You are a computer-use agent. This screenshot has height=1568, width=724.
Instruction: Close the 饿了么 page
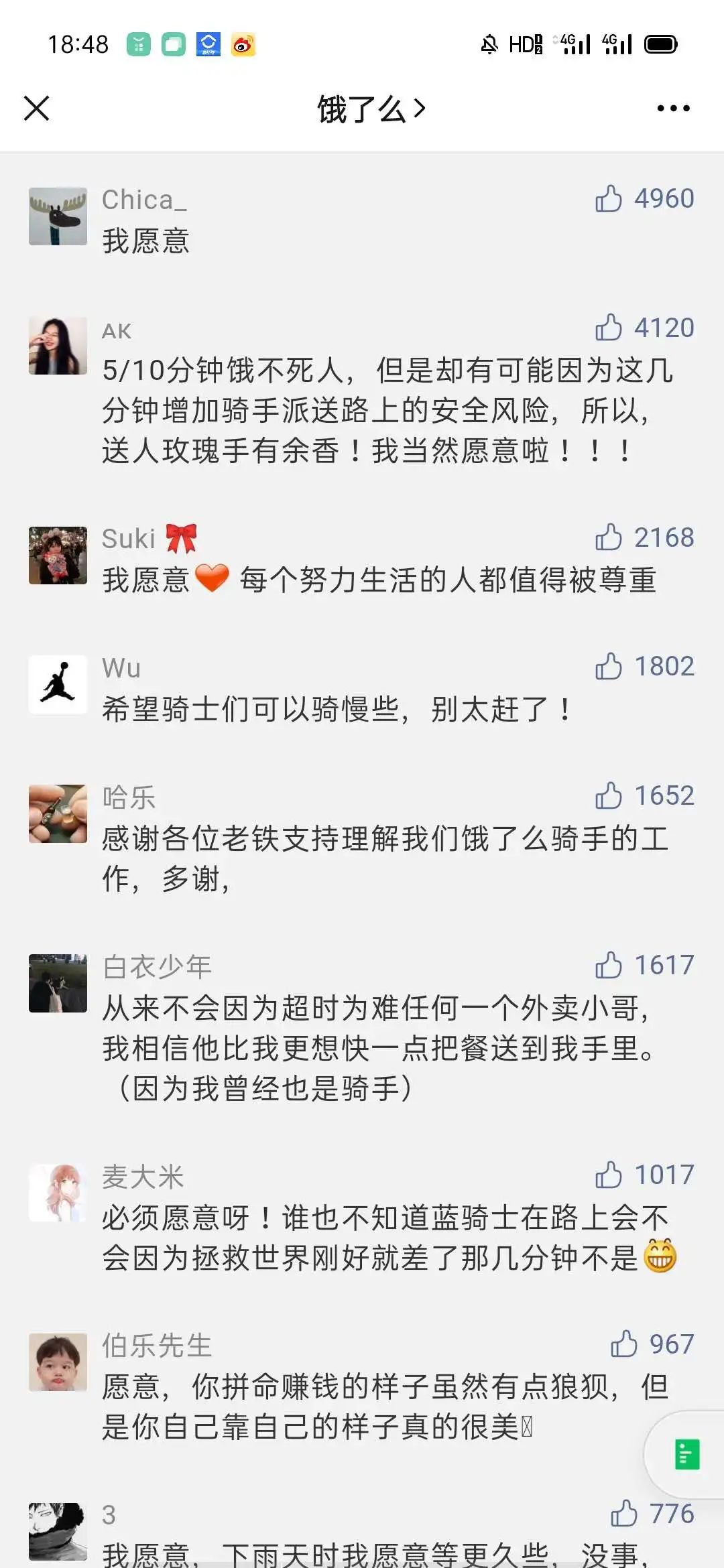pos(36,108)
